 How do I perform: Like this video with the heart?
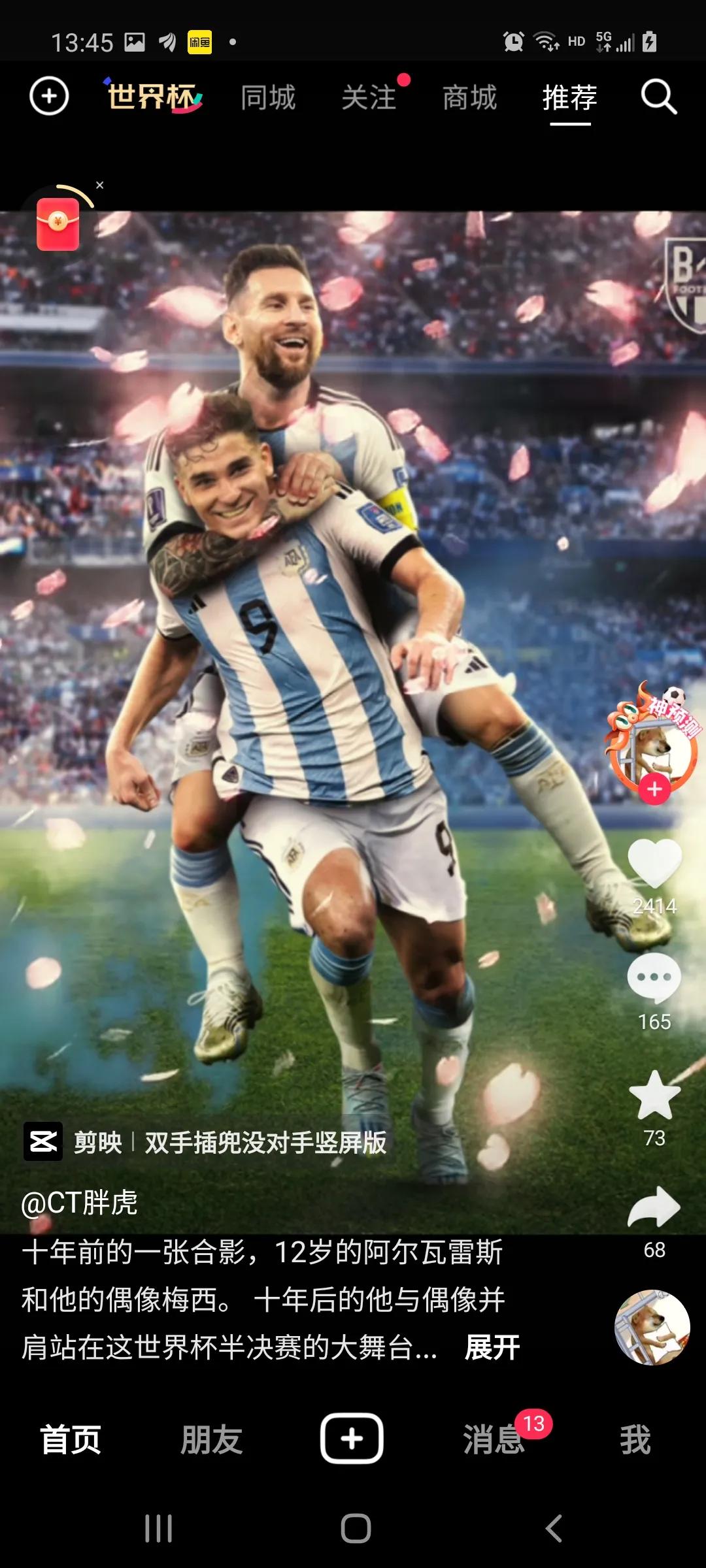(654, 862)
